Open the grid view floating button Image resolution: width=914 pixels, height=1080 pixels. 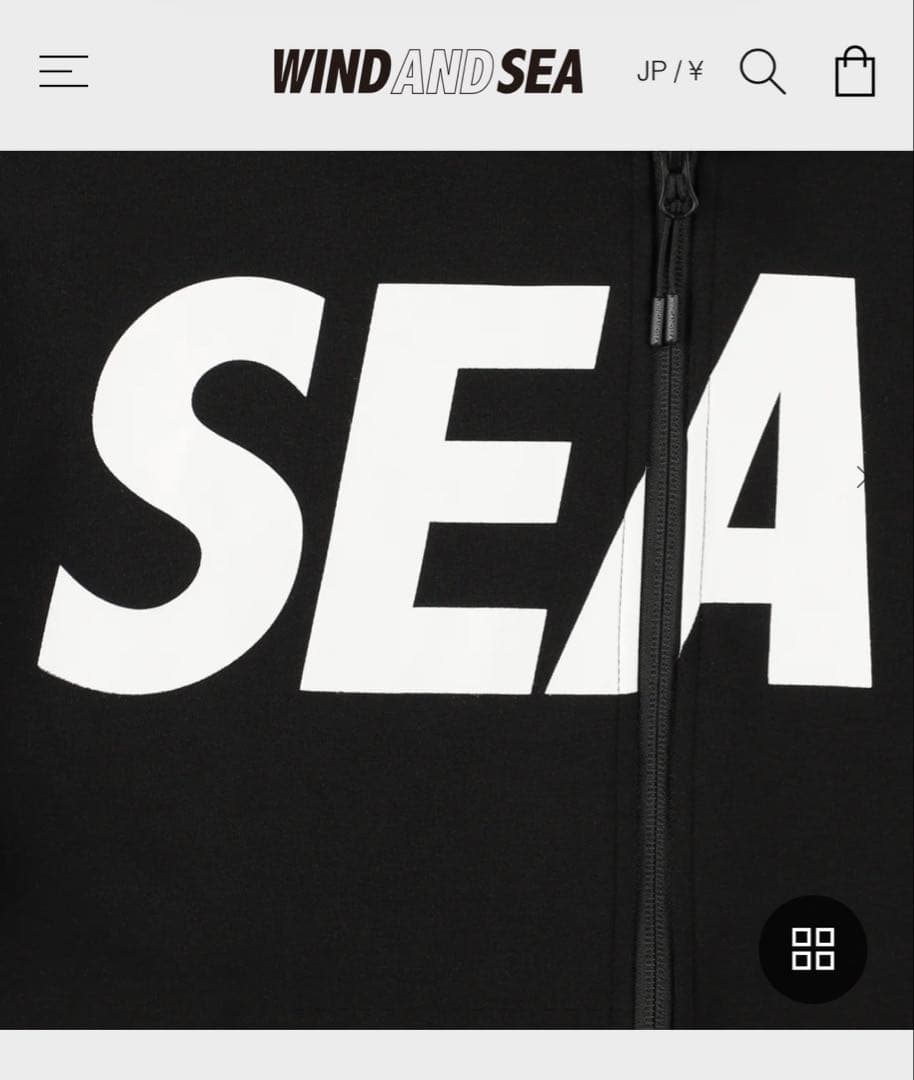click(813, 949)
